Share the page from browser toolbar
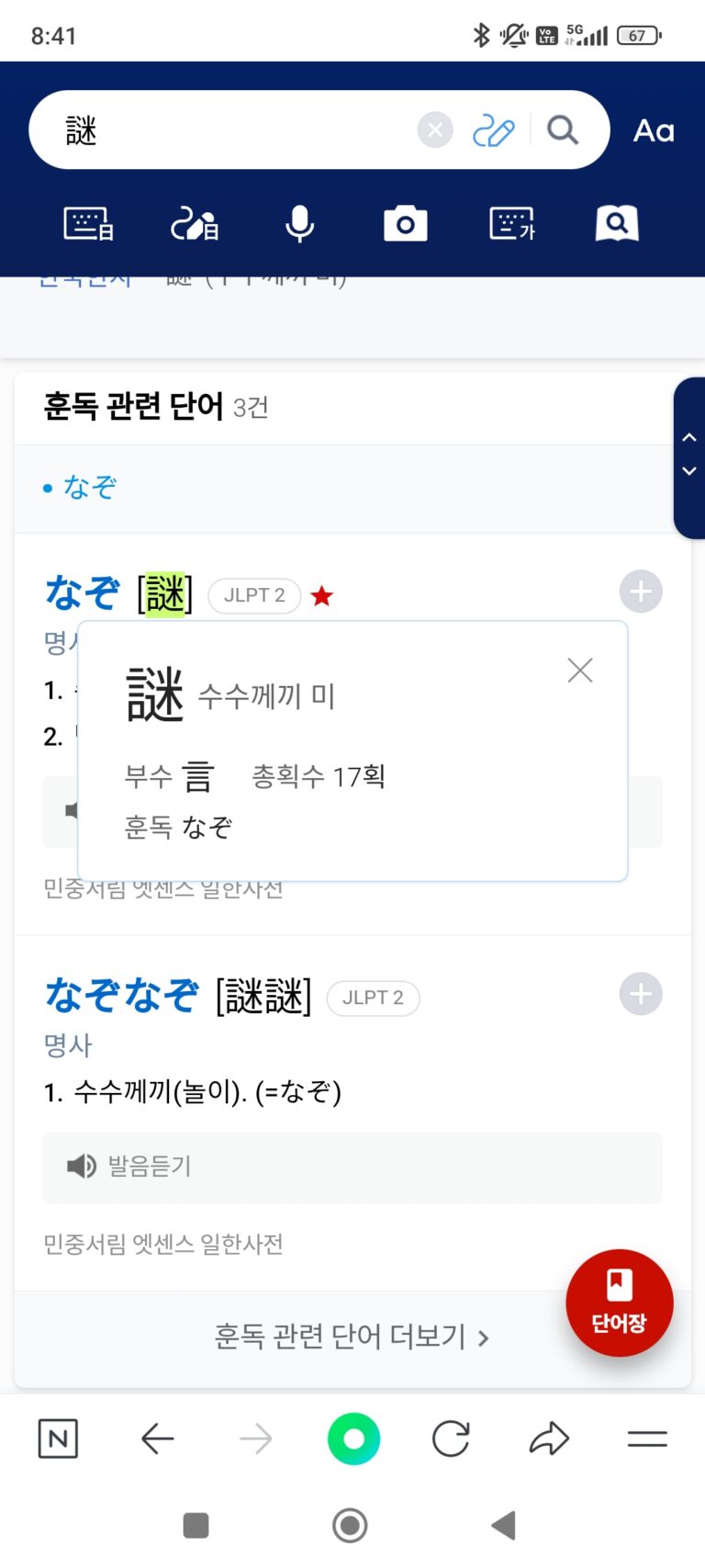This screenshot has height=1568, width=705. click(549, 1438)
